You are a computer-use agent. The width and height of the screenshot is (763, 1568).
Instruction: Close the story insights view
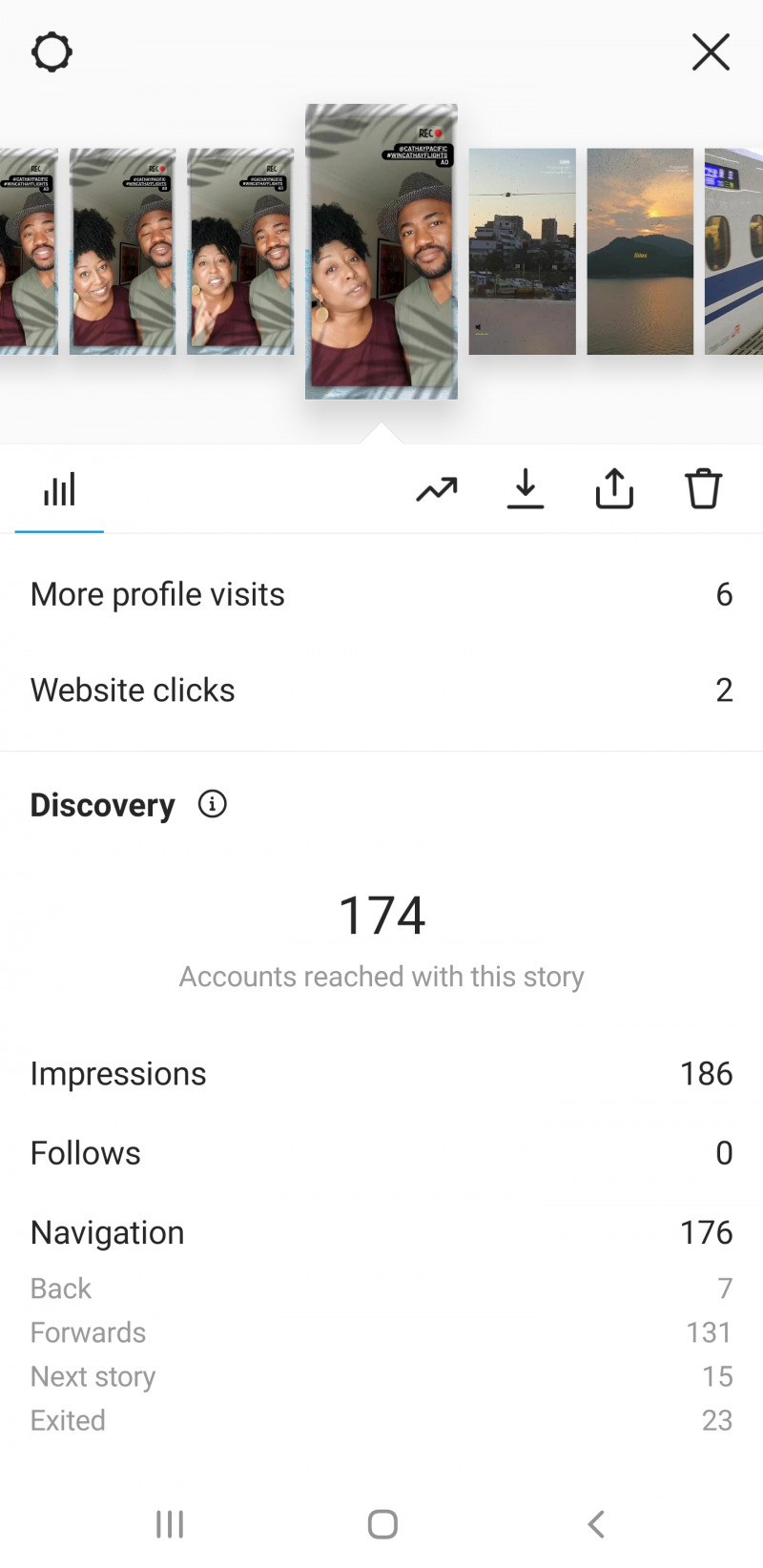tap(711, 52)
